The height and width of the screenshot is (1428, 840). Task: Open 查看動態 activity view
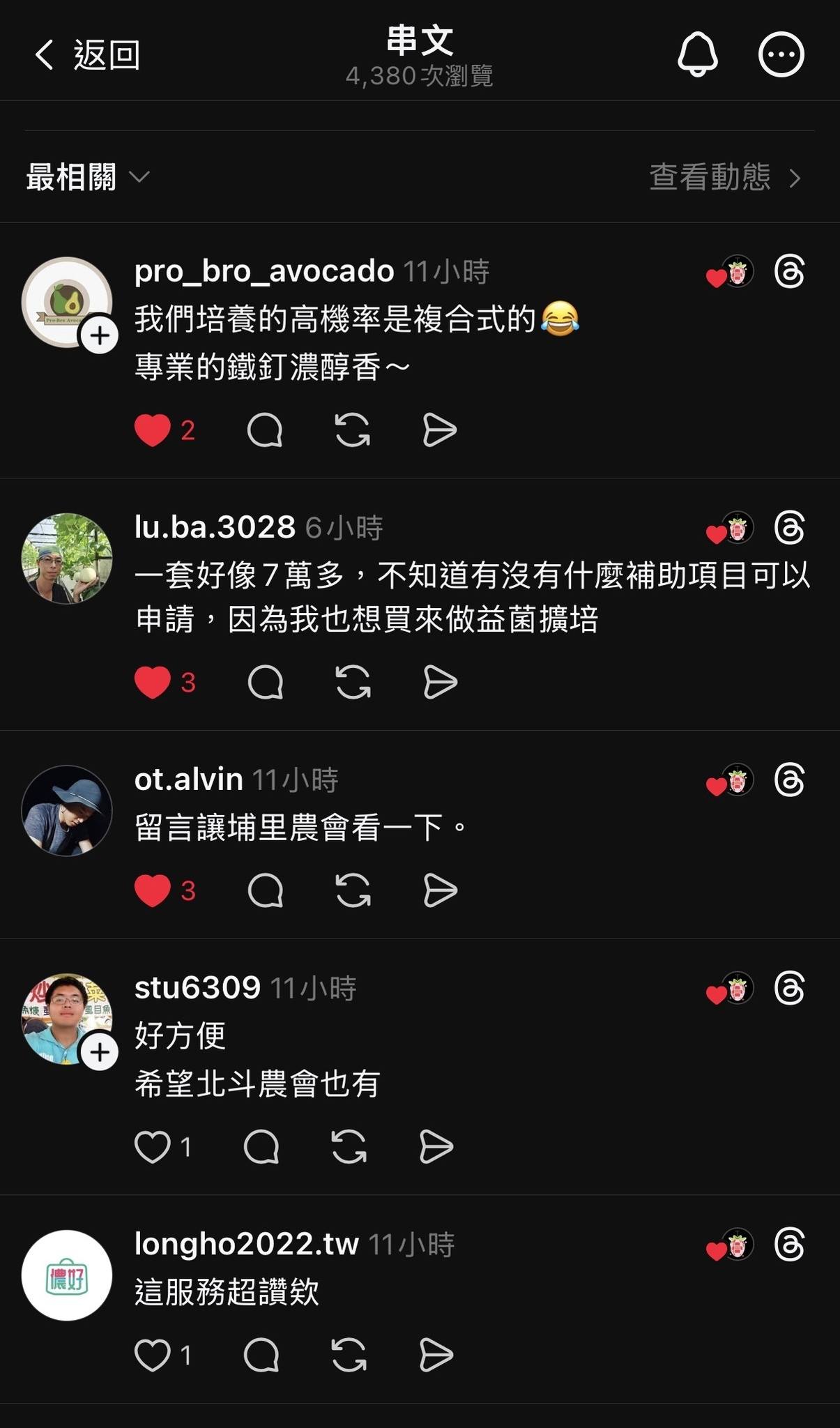pos(725,177)
